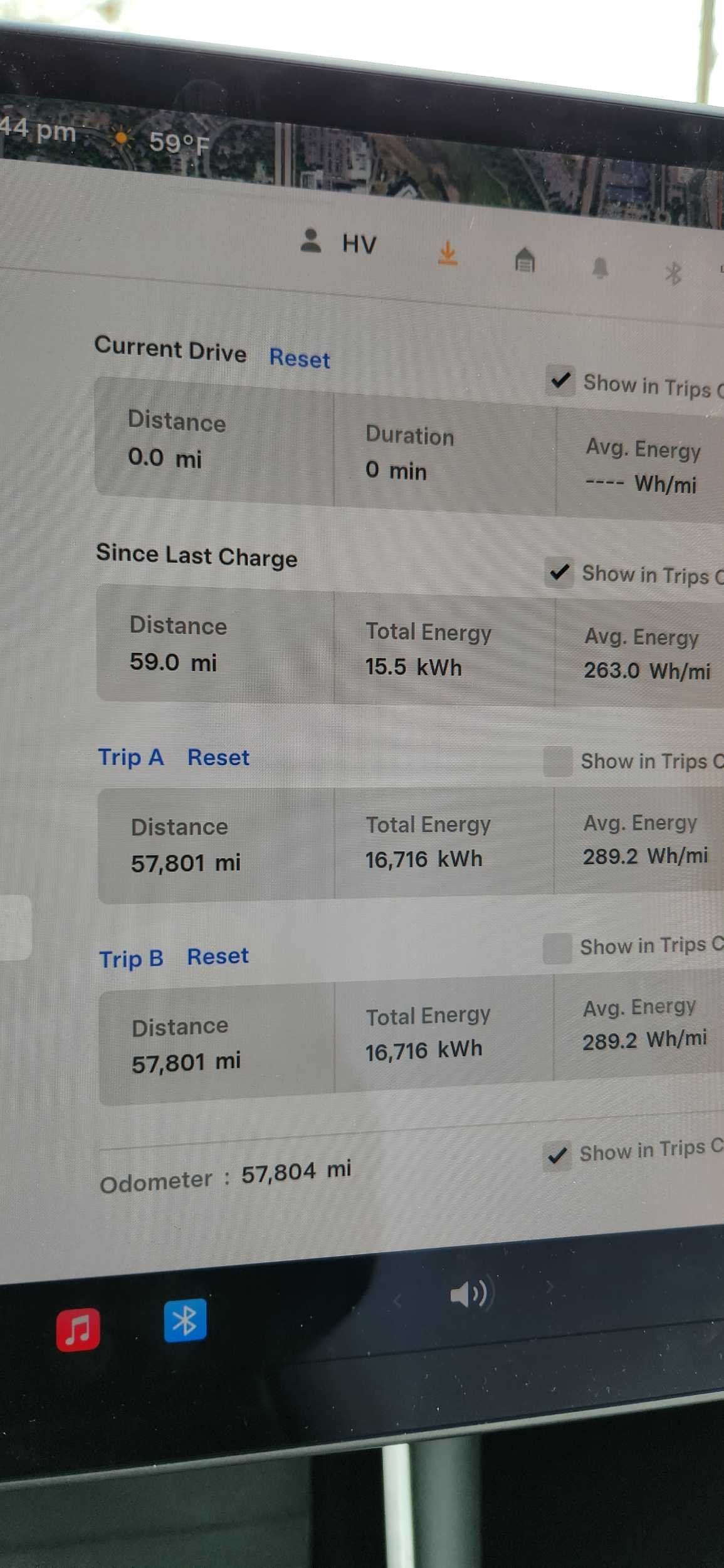The image size is (724, 1568).
Task: Reset the Current Drive stats
Action: click(299, 359)
